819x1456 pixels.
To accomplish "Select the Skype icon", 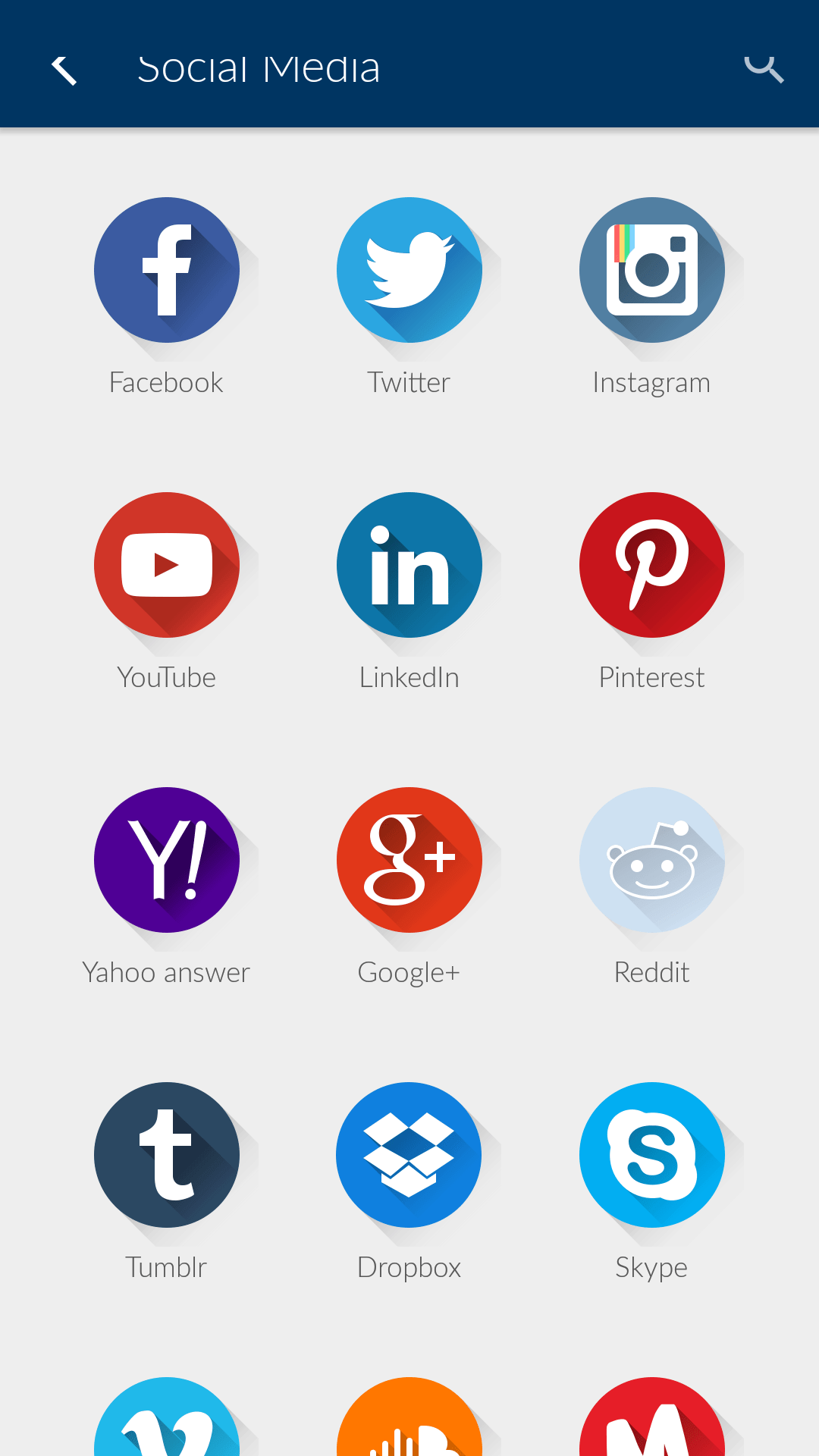I will (652, 1155).
